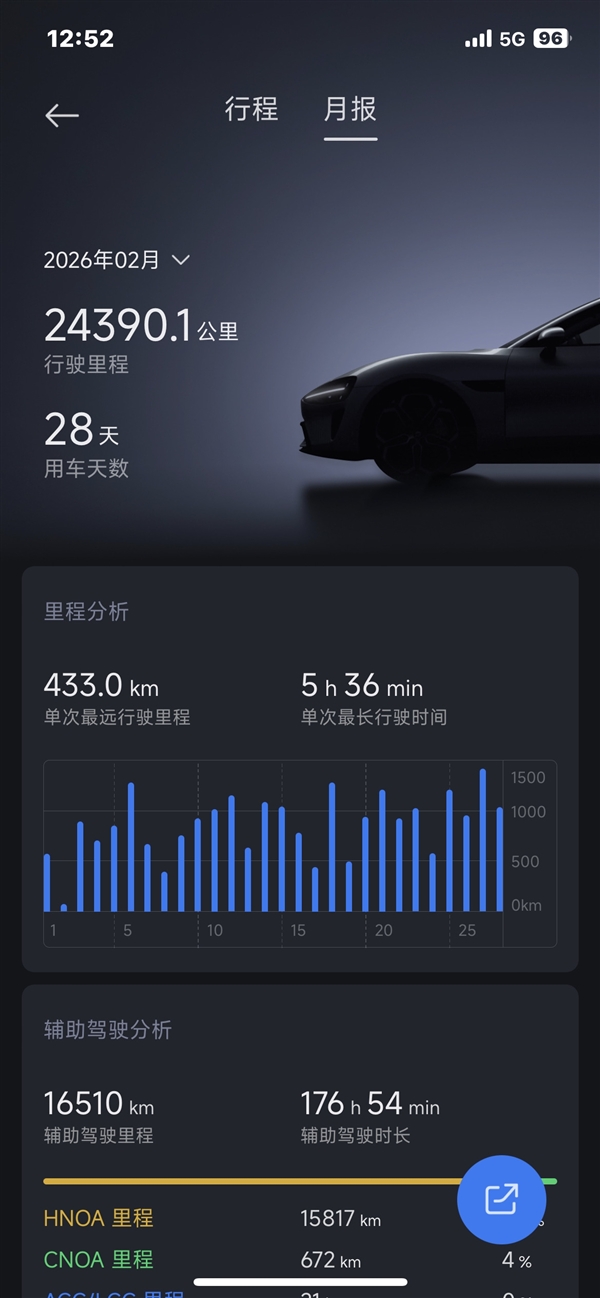
Task: Switch to the 行程 tab
Action: click(x=251, y=109)
